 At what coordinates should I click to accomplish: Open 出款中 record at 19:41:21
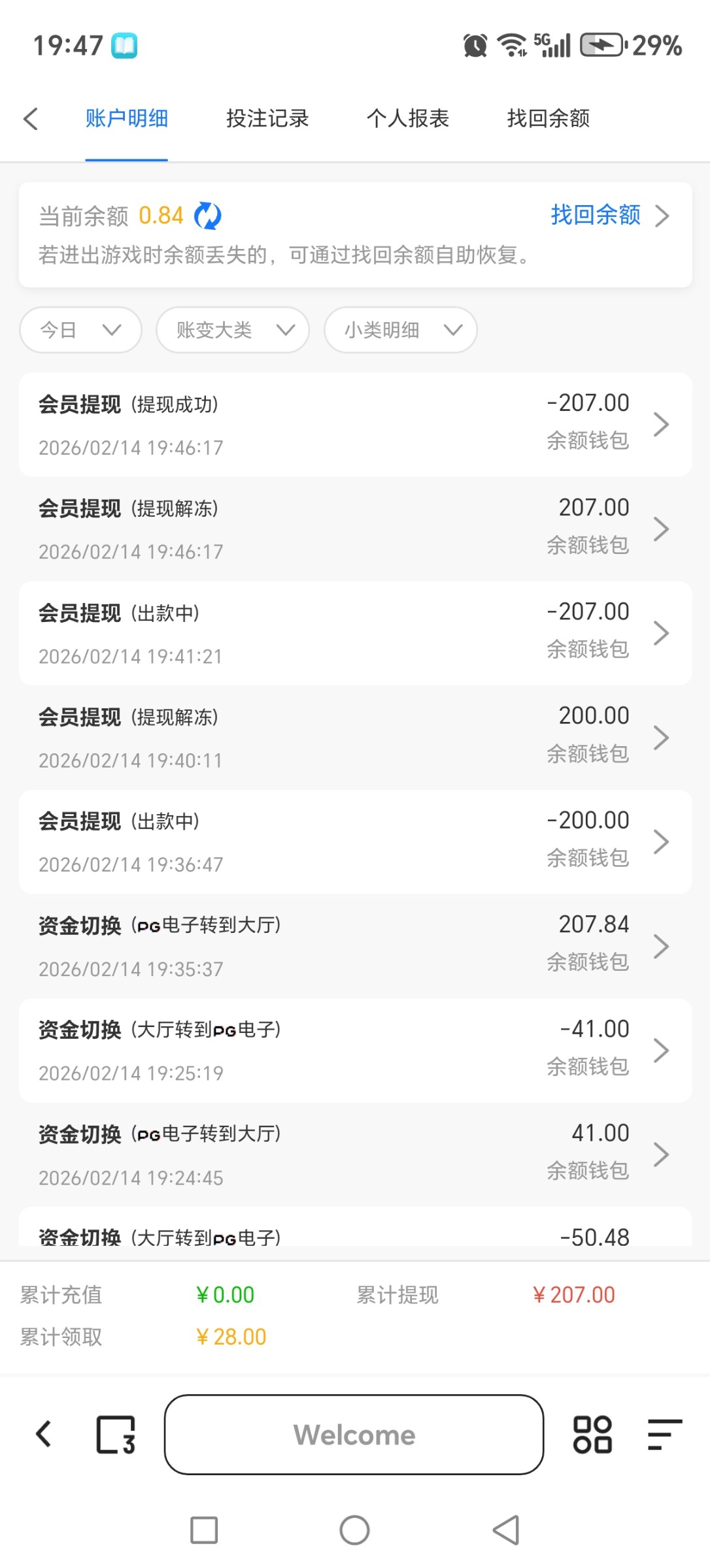point(355,634)
